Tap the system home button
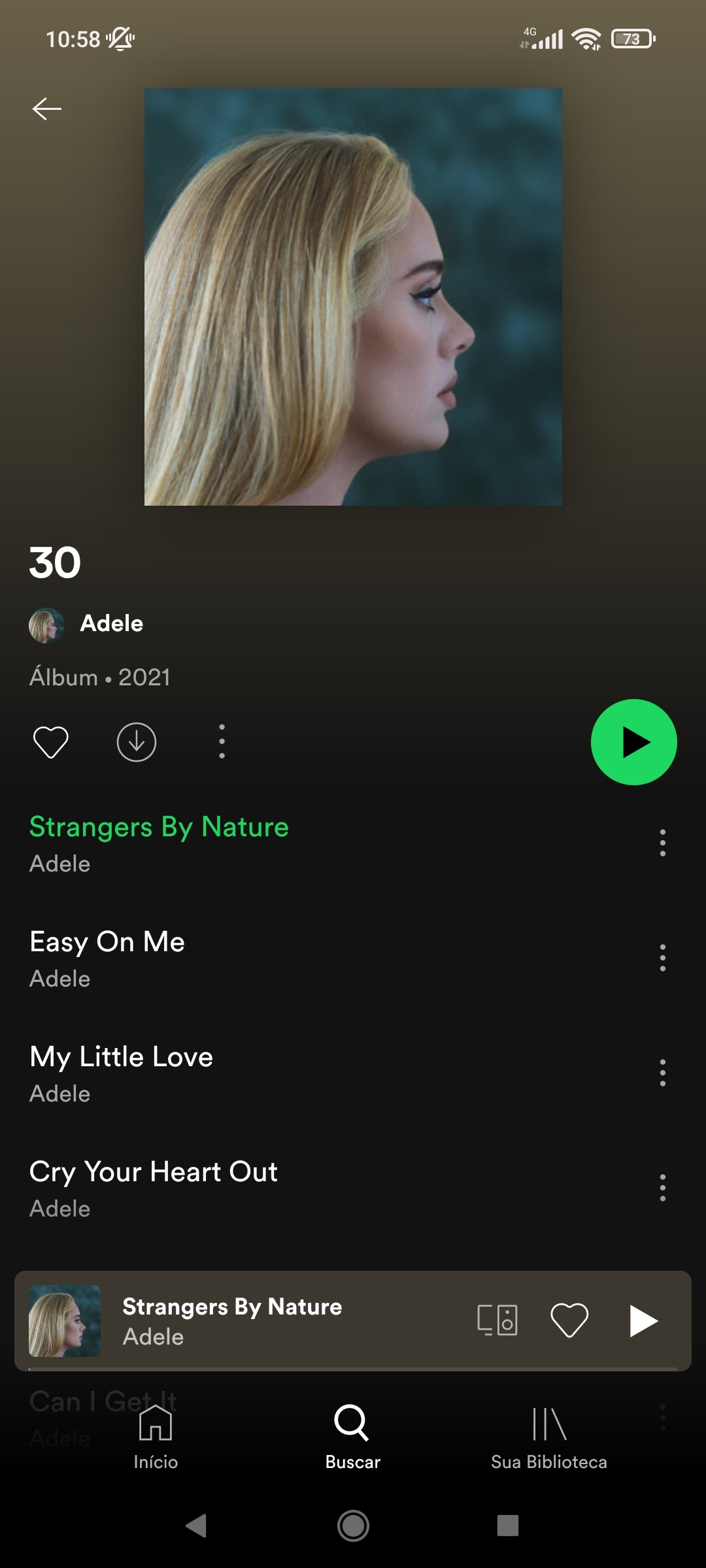 coord(353,1526)
